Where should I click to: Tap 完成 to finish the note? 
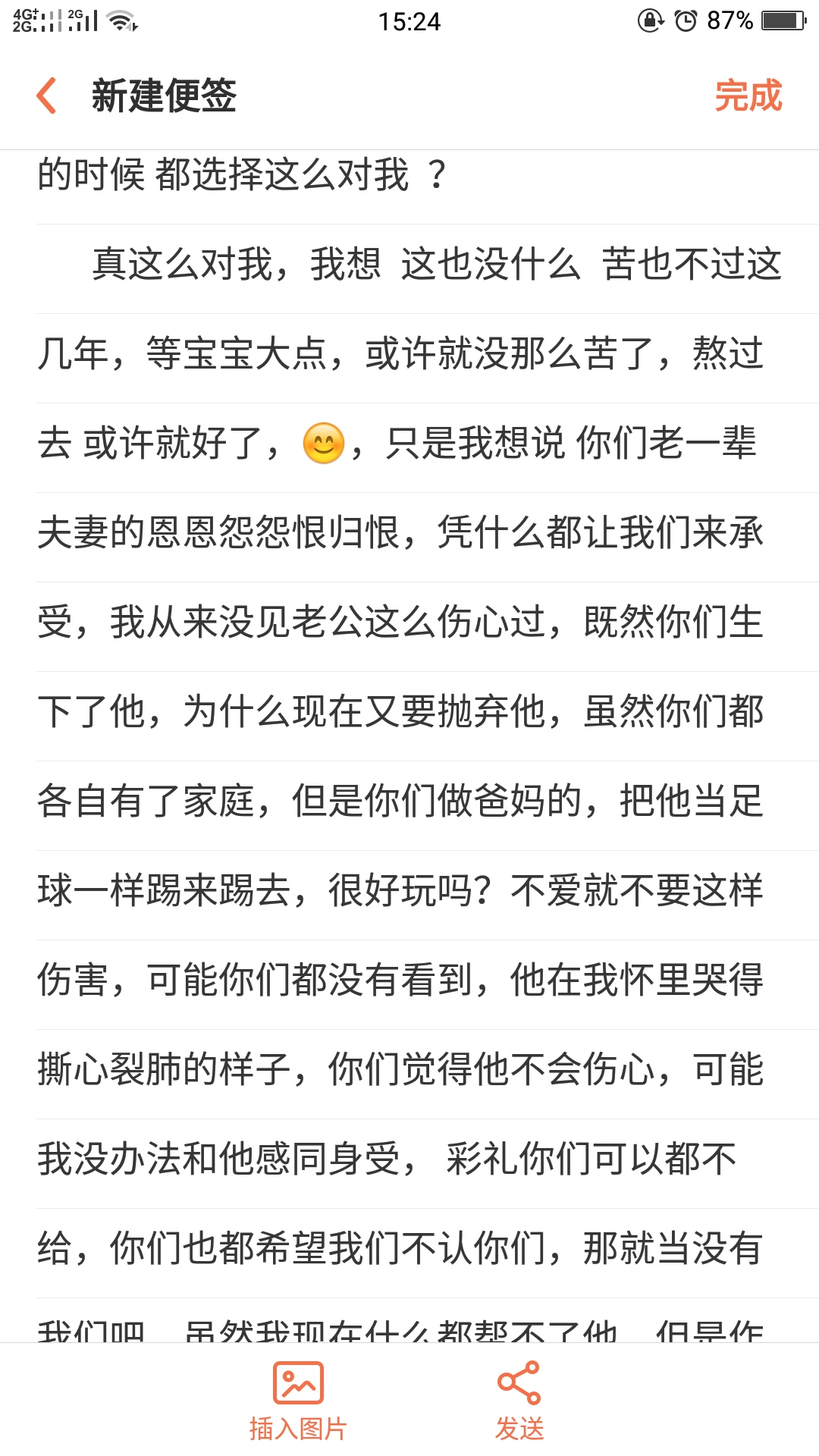click(x=748, y=96)
